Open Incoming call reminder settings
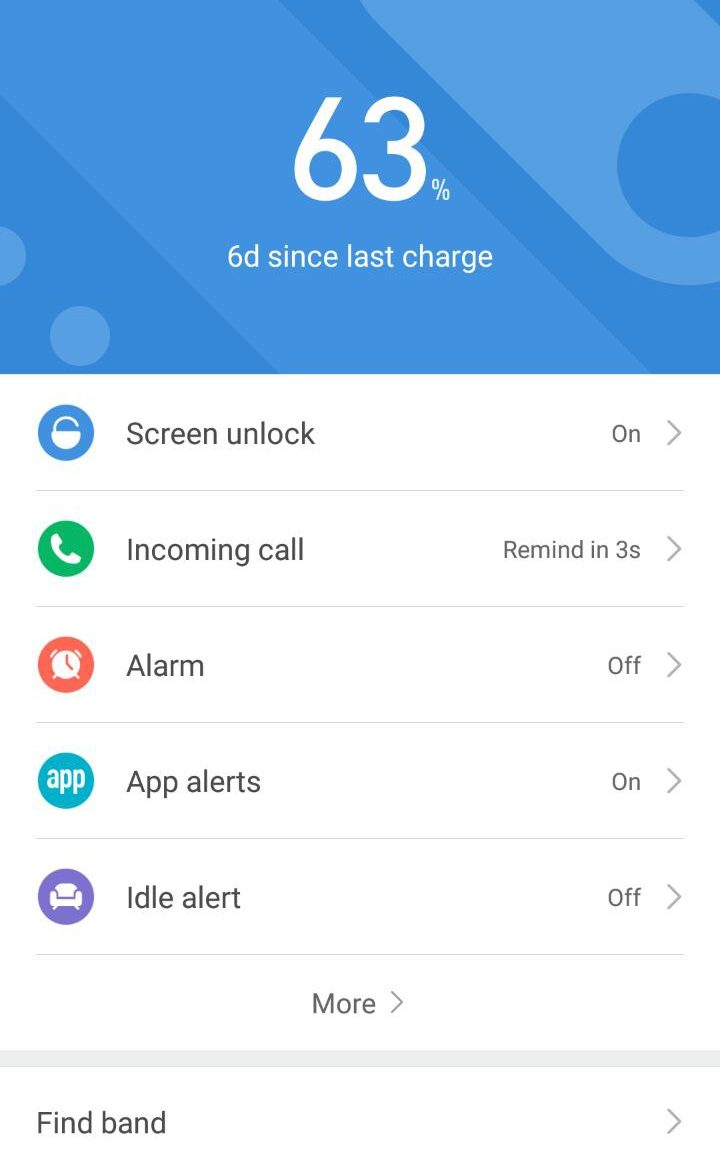Screen dimensions: 720x1161 (360, 549)
